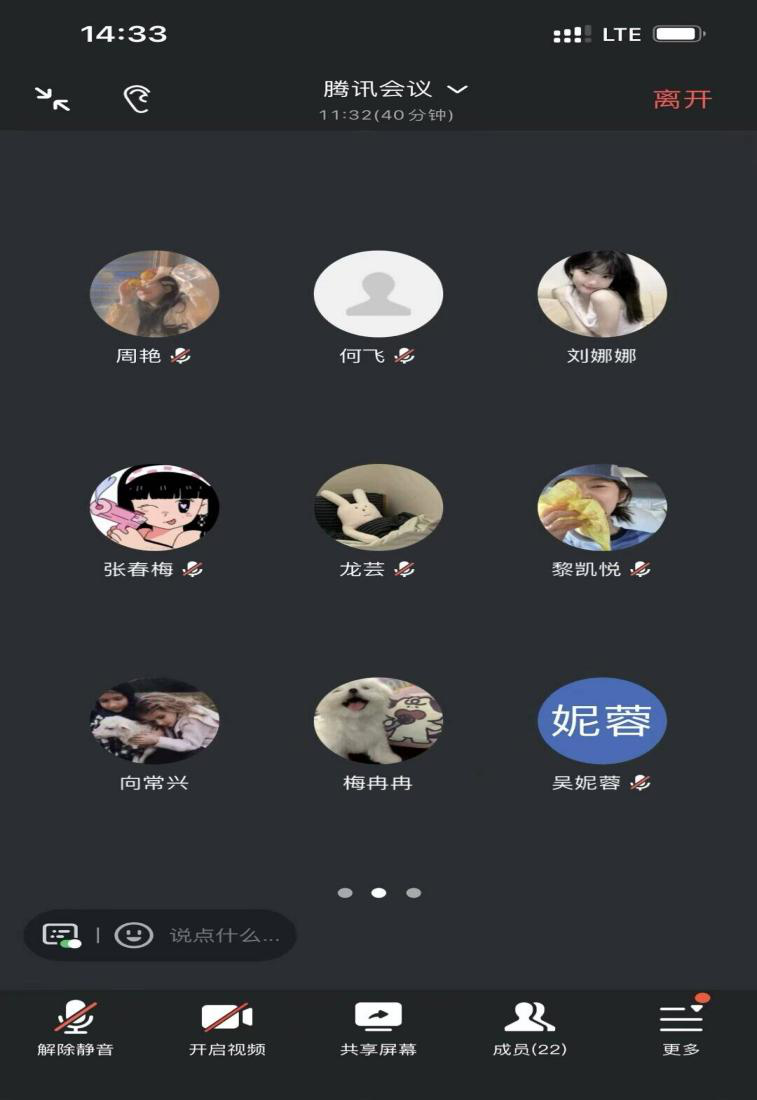Start 共享屏幕 screen sharing

pyautogui.click(x=378, y=1029)
